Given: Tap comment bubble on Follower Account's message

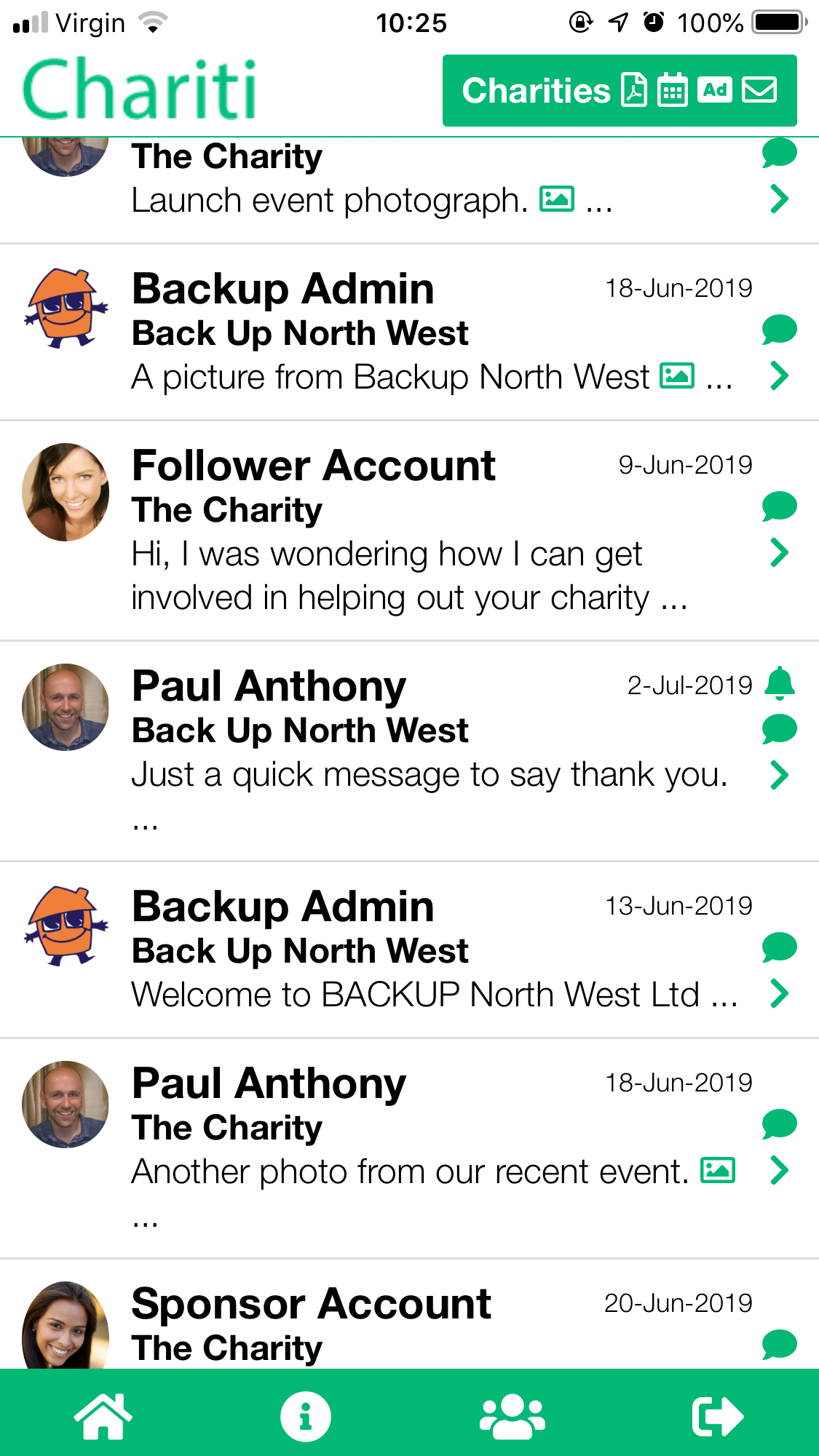Looking at the screenshot, I should 779,506.
